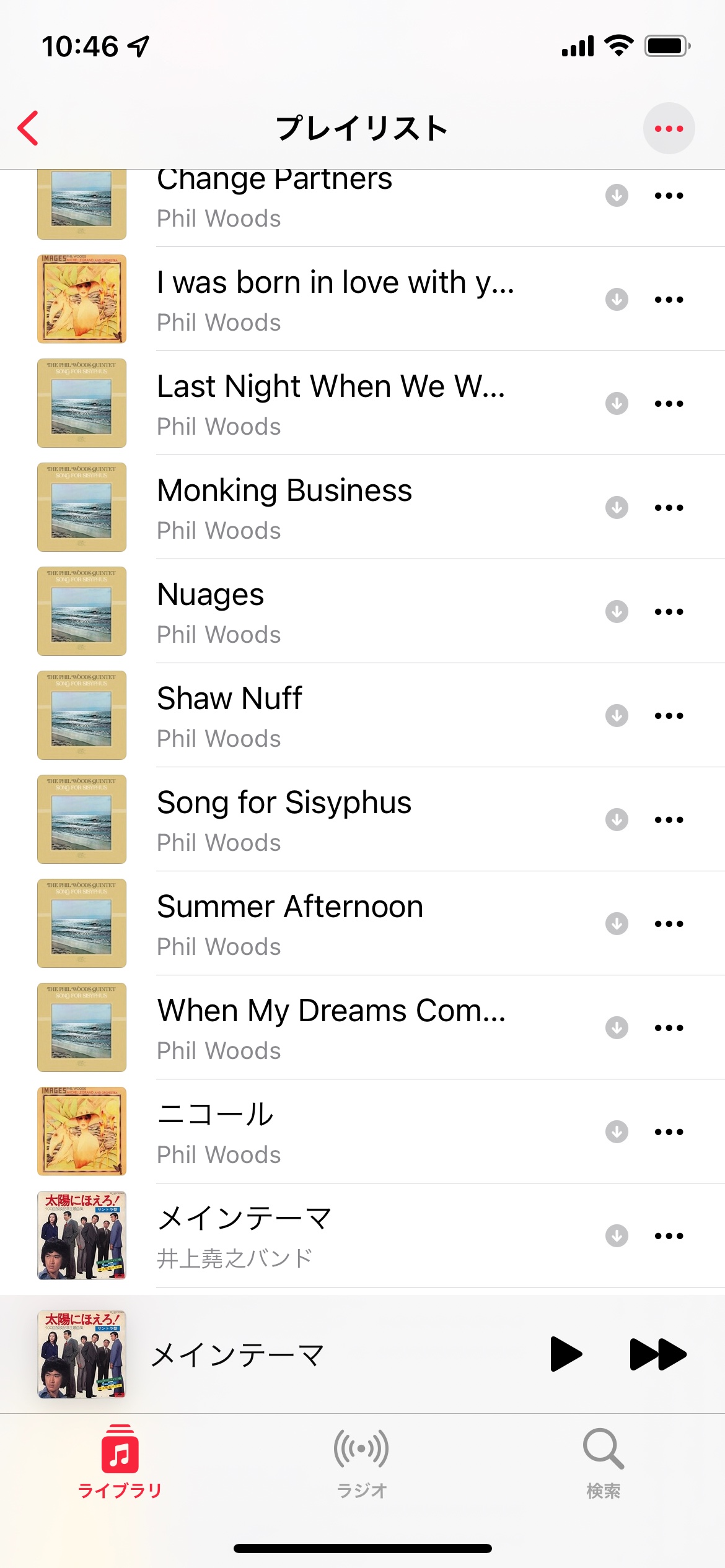
Task: Download the track Nuages
Action: pyautogui.click(x=617, y=611)
